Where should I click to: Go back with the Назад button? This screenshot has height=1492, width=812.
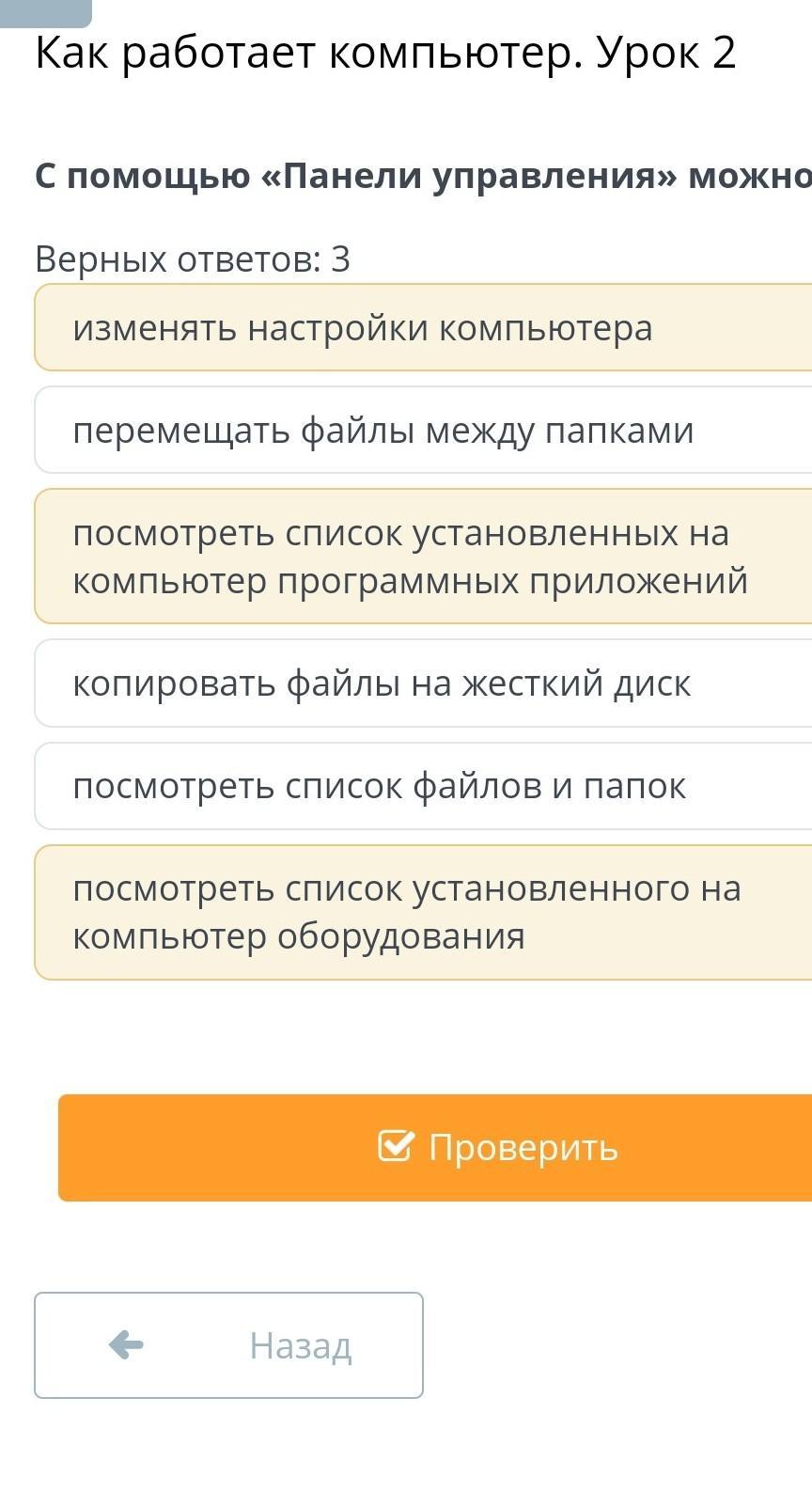click(x=228, y=1345)
